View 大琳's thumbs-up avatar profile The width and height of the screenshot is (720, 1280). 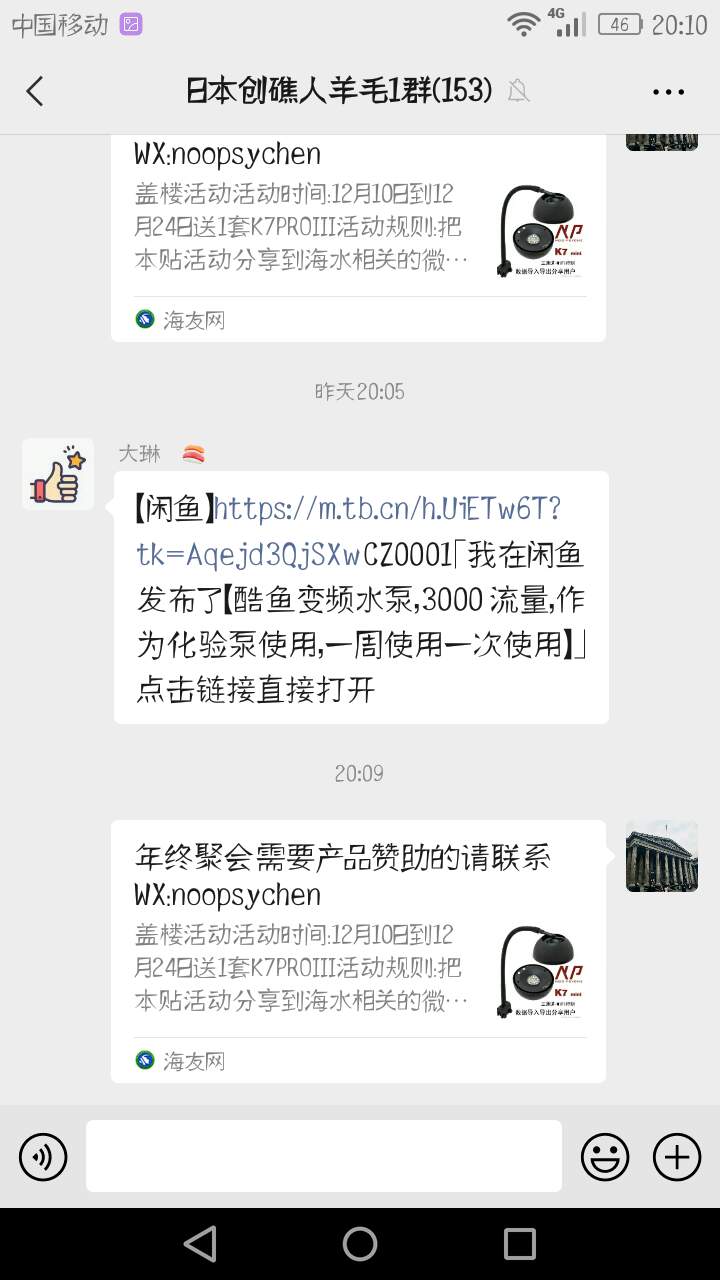[x=58, y=474]
